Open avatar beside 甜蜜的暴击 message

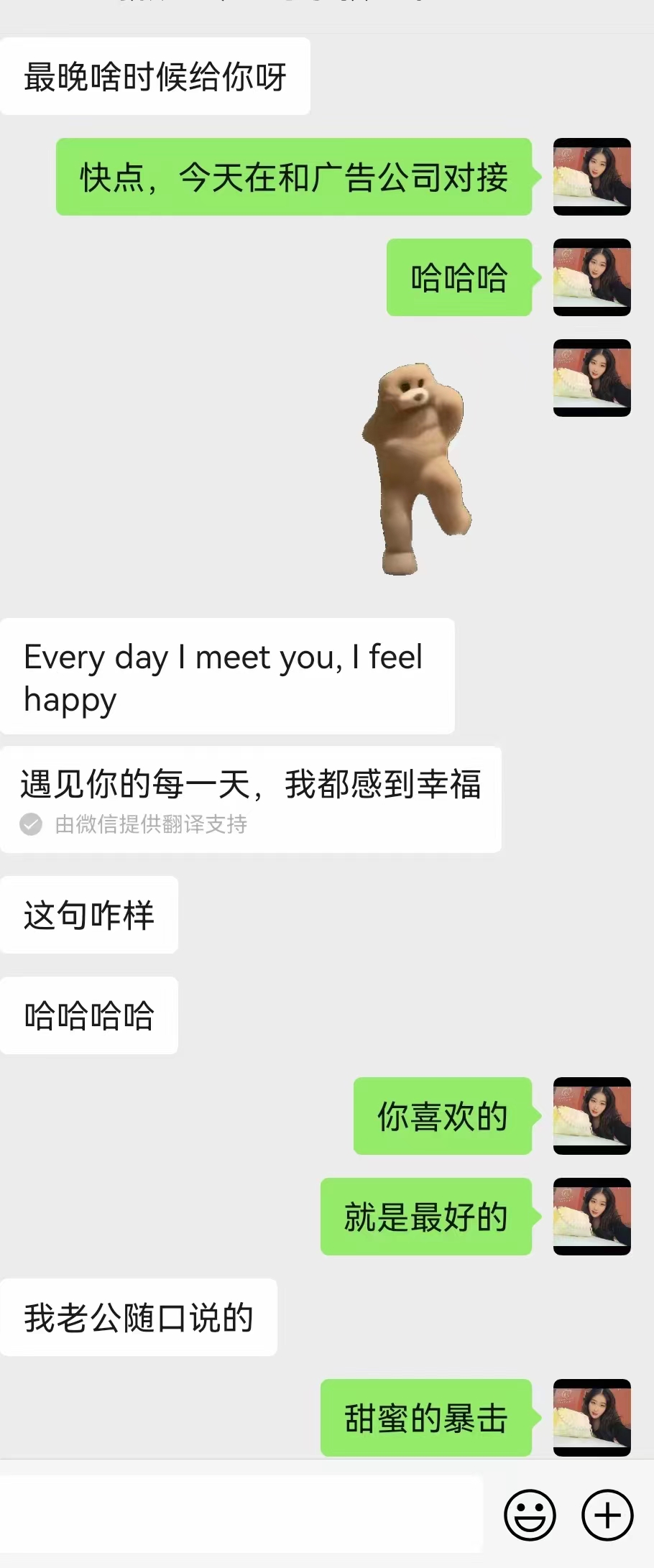point(591,1417)
